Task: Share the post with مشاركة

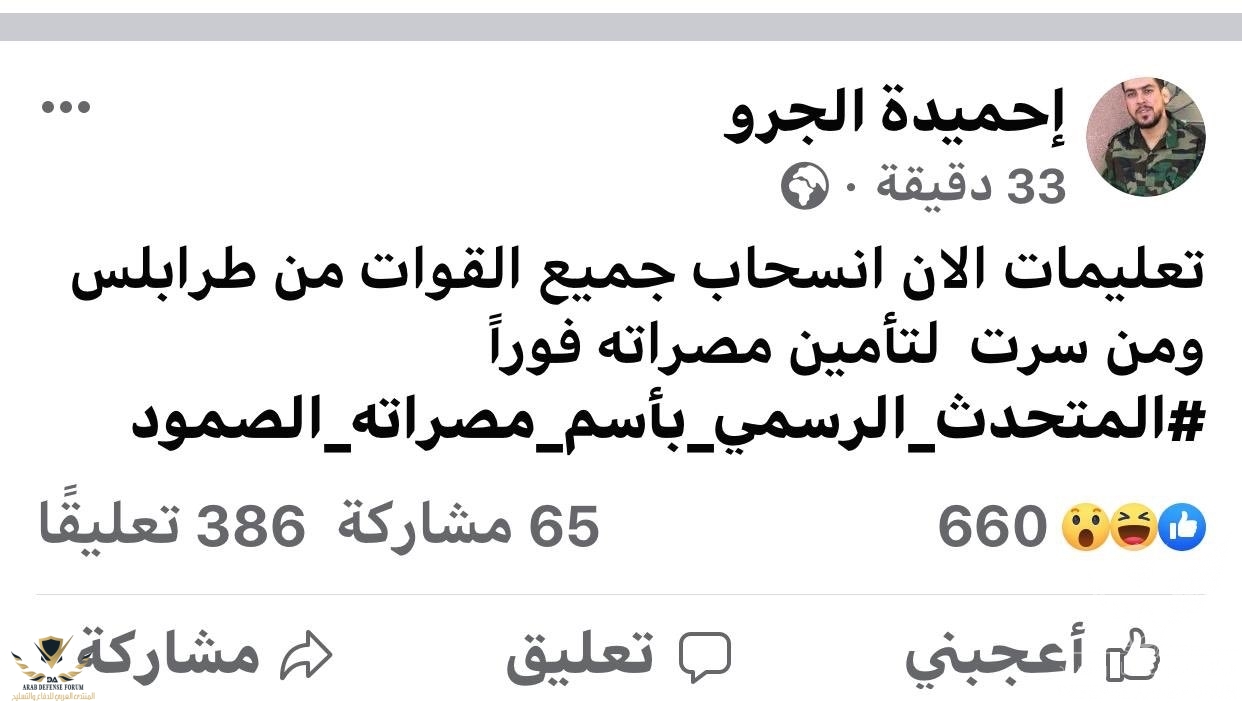Action: [205, 656]
